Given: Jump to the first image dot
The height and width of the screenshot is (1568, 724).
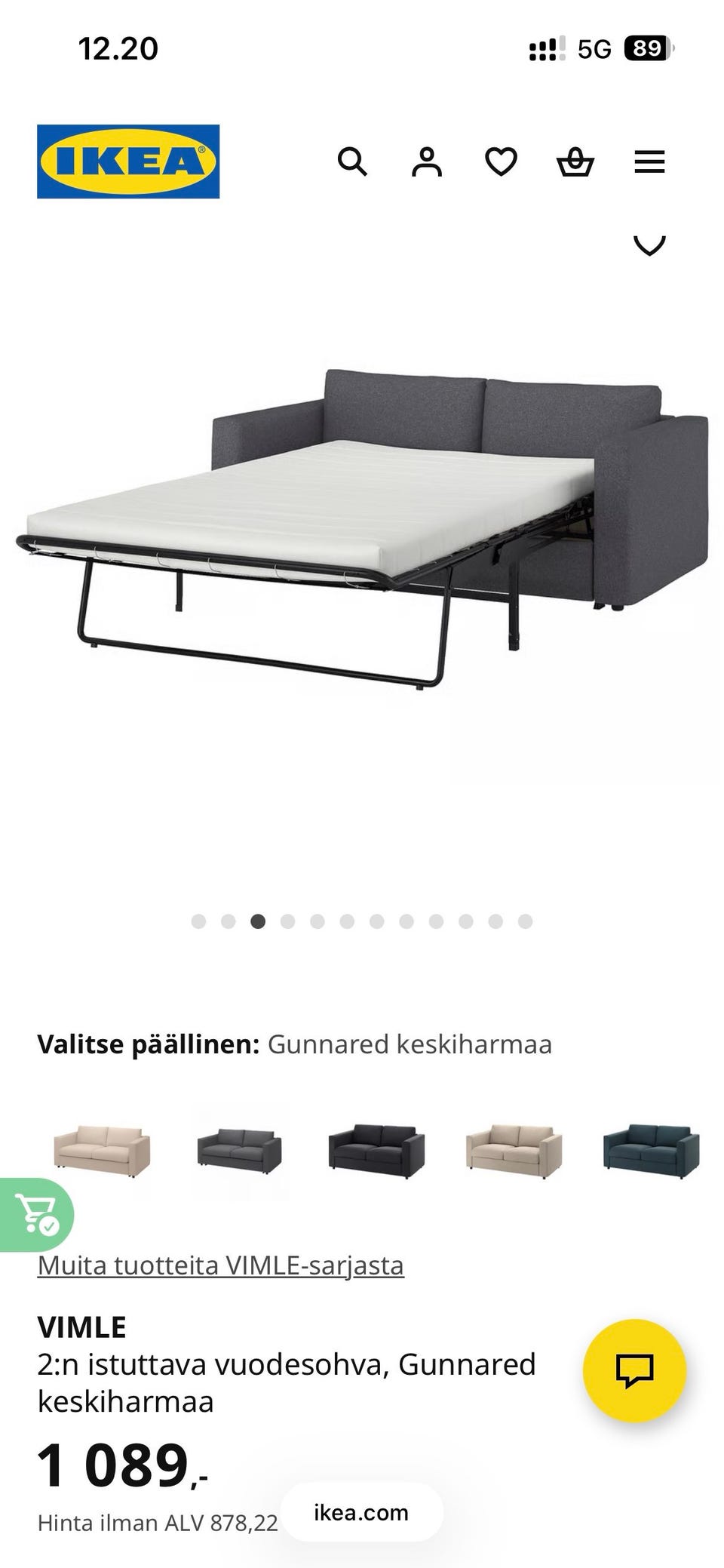Looking at the screenshot, I should (198, 921).
